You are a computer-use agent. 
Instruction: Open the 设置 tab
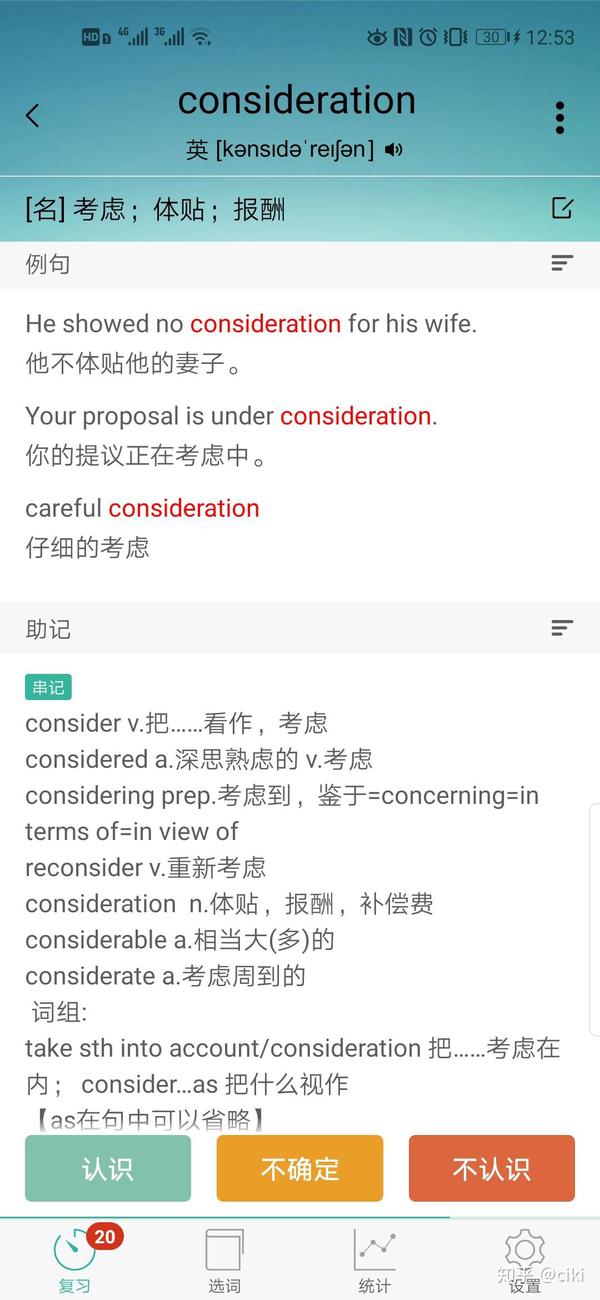coord(524,1259)
